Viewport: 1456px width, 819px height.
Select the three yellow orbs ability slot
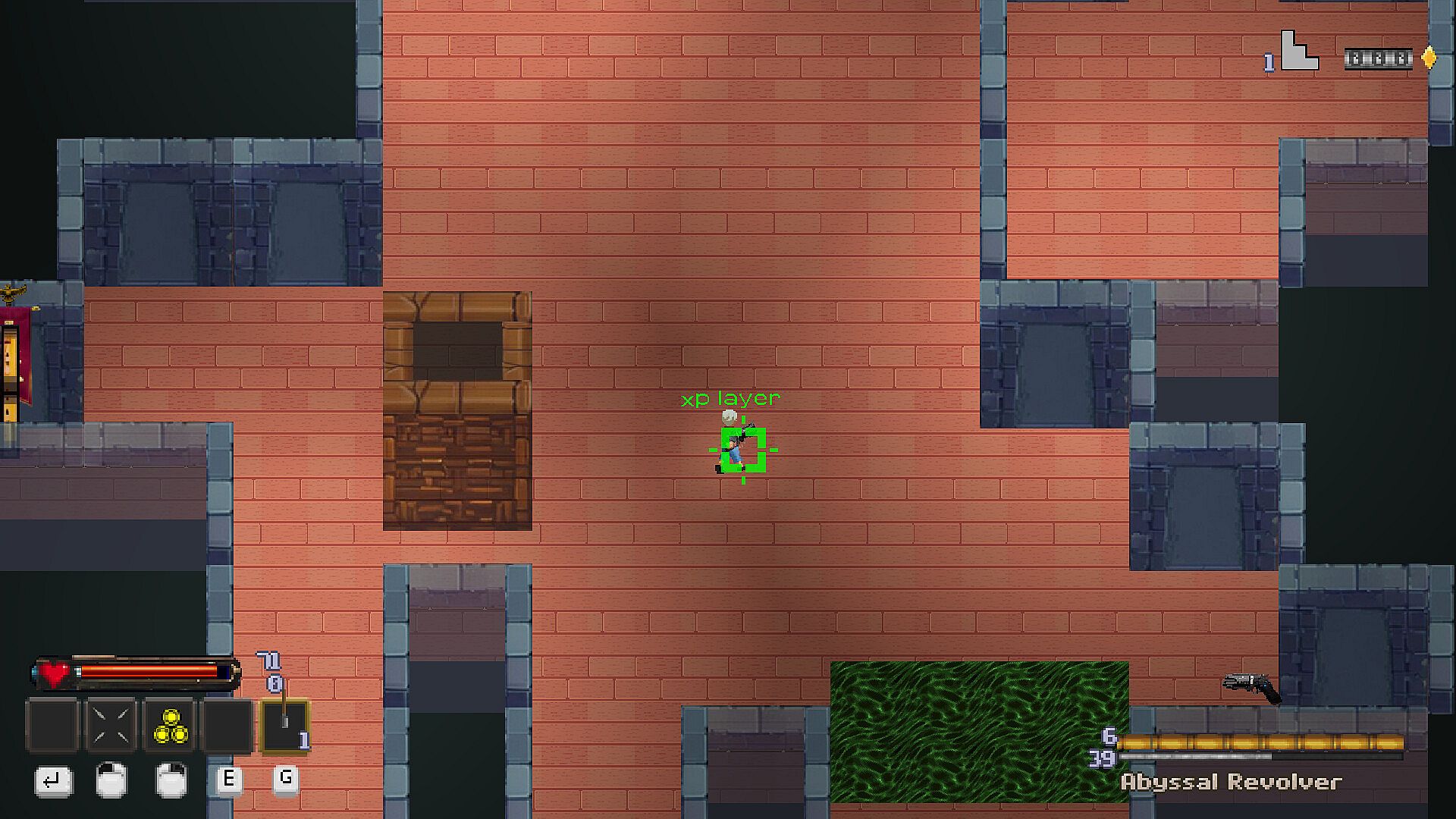point(170,725)
